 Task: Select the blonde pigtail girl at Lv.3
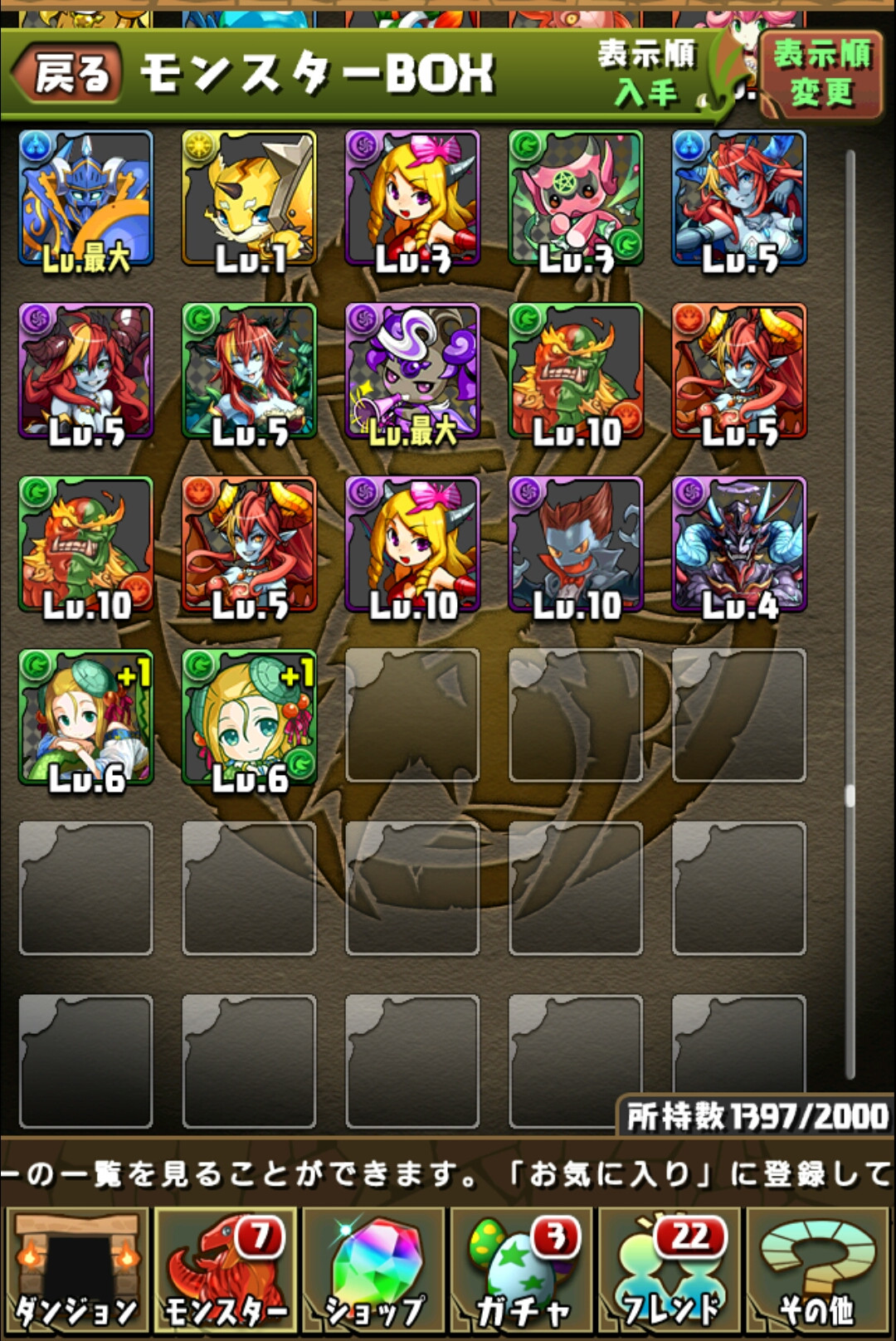click(x=412, y=199)
